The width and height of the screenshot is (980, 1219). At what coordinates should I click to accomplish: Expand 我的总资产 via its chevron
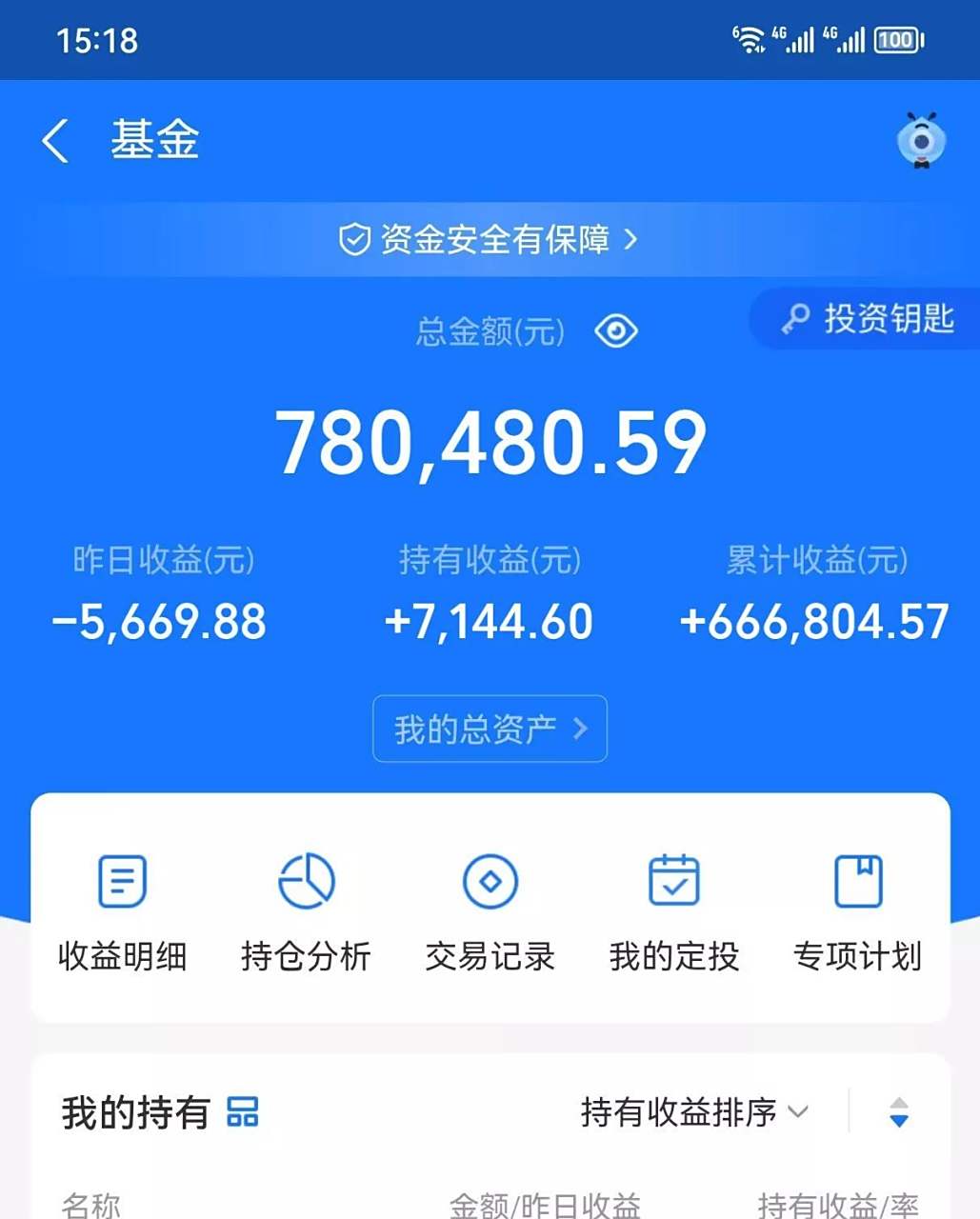tap(579, 729)
